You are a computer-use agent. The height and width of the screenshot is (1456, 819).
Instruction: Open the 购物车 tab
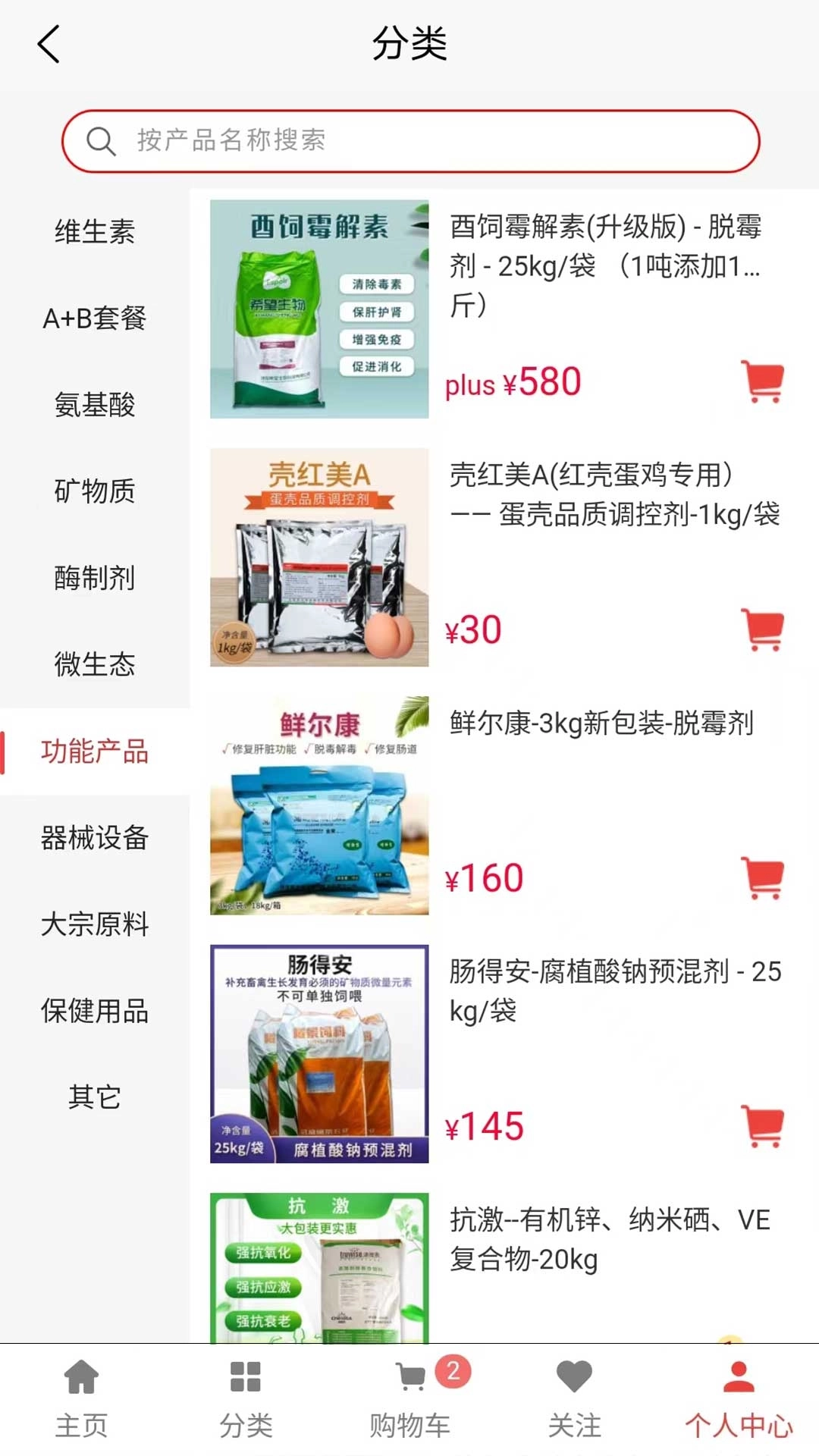pos(410,1399)
